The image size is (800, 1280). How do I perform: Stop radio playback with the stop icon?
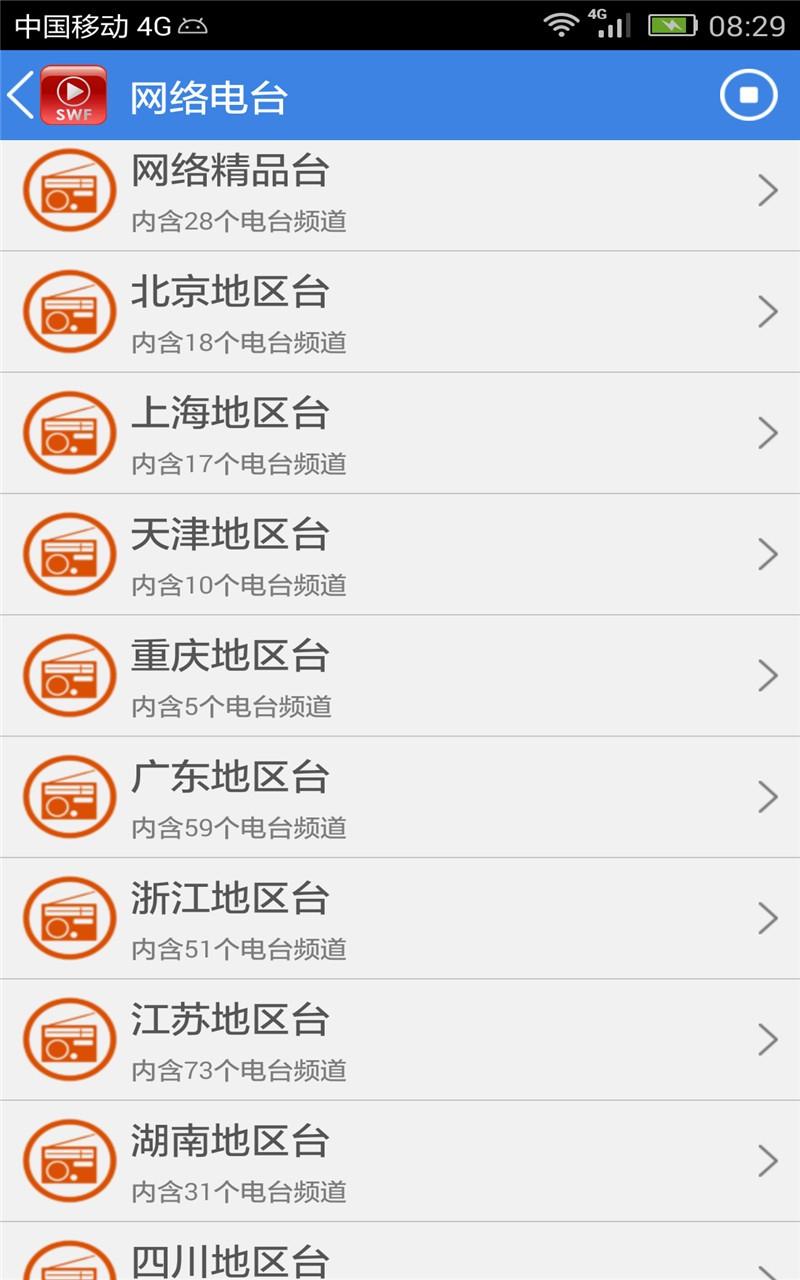point(748,95)
